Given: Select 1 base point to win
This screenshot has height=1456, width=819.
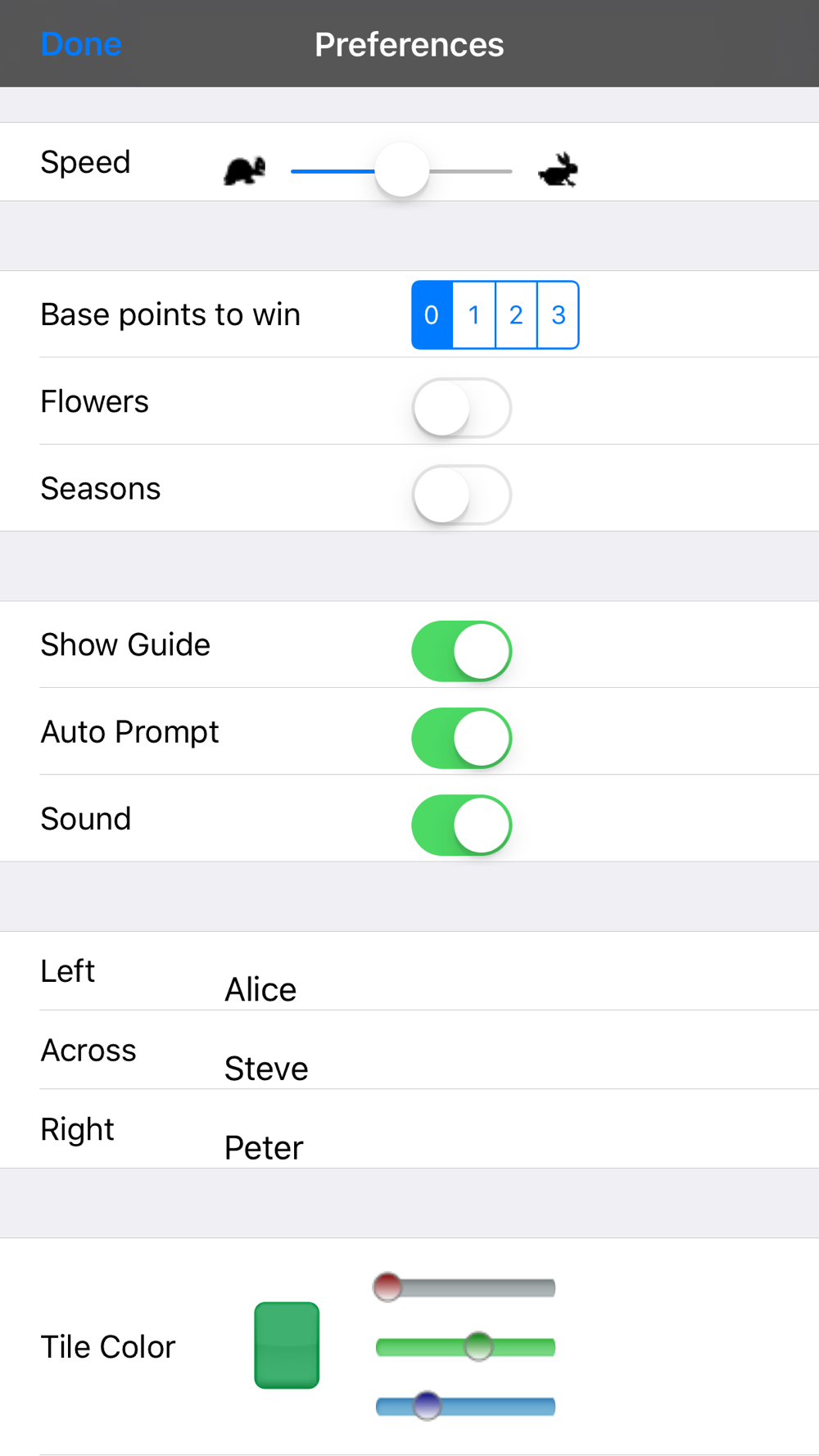Looking at the screenshot, I should [474, 315].
